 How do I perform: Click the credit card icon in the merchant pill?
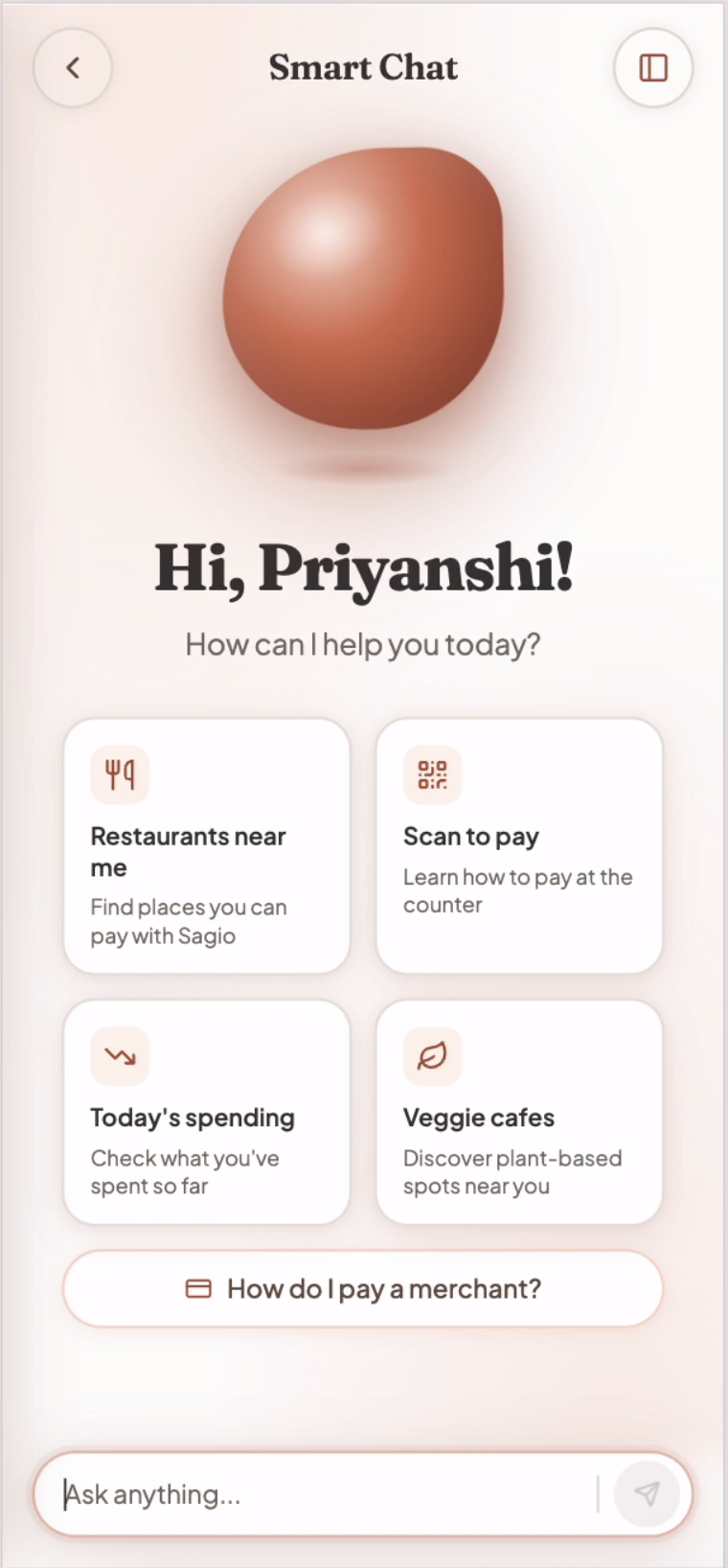(198, 1289)
